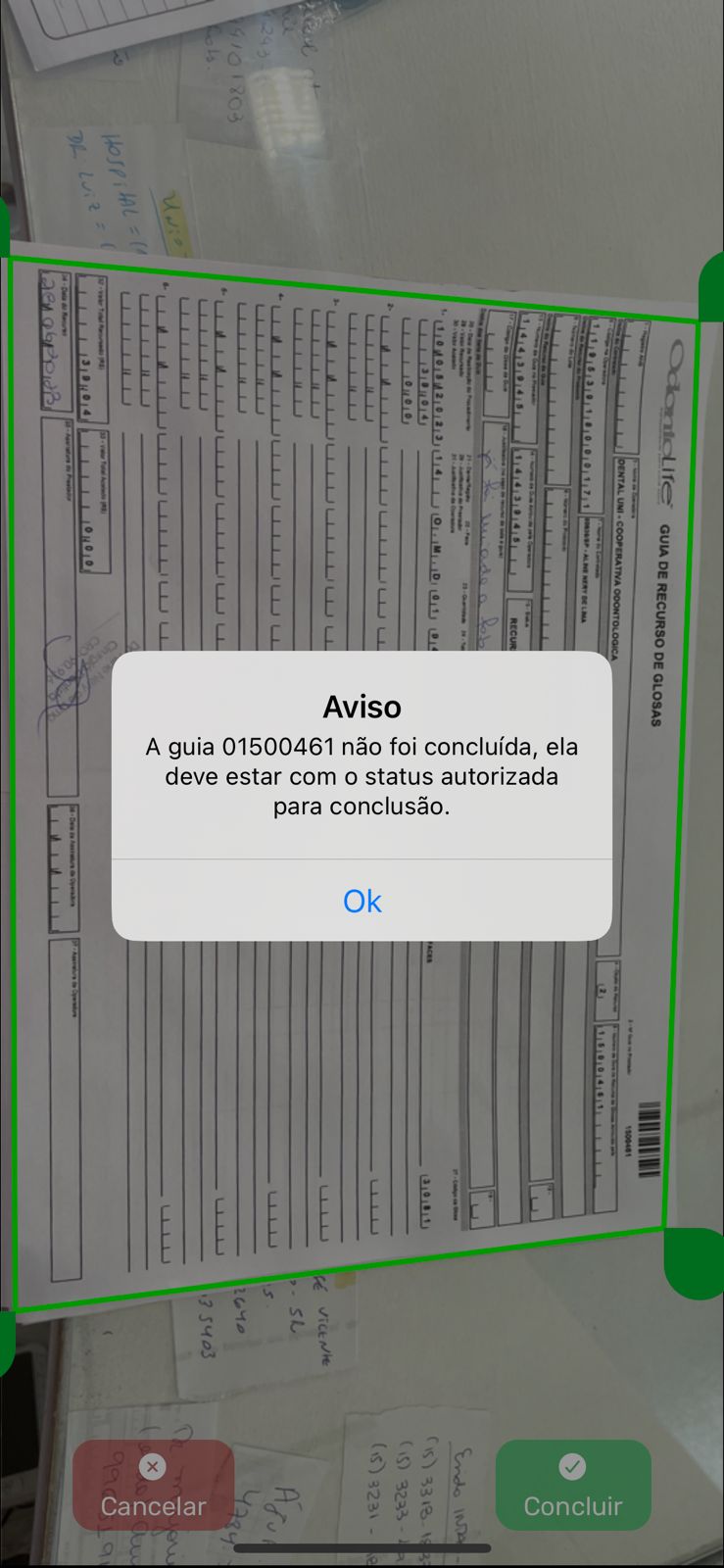Tap the red Cancelar button
724x1568 pixels.
[153, 1486]
